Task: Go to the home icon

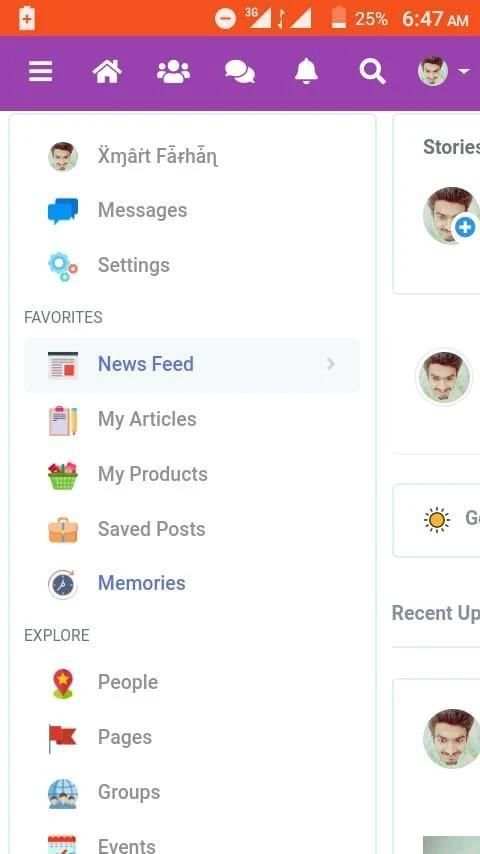Action: pos(107,71)
